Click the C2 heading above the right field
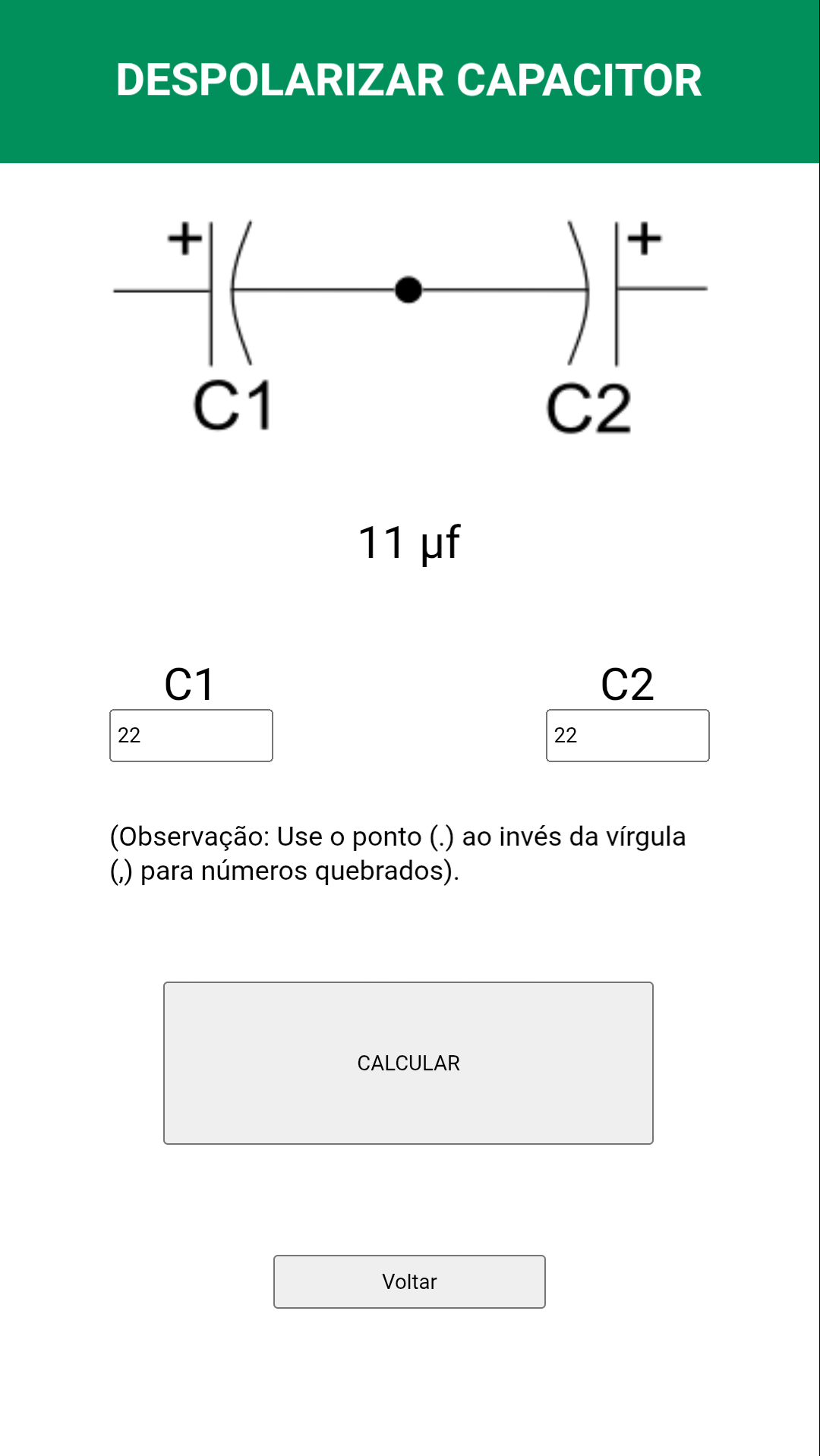The height and width of the screenshot is (1456, 820). coord(628,685)
